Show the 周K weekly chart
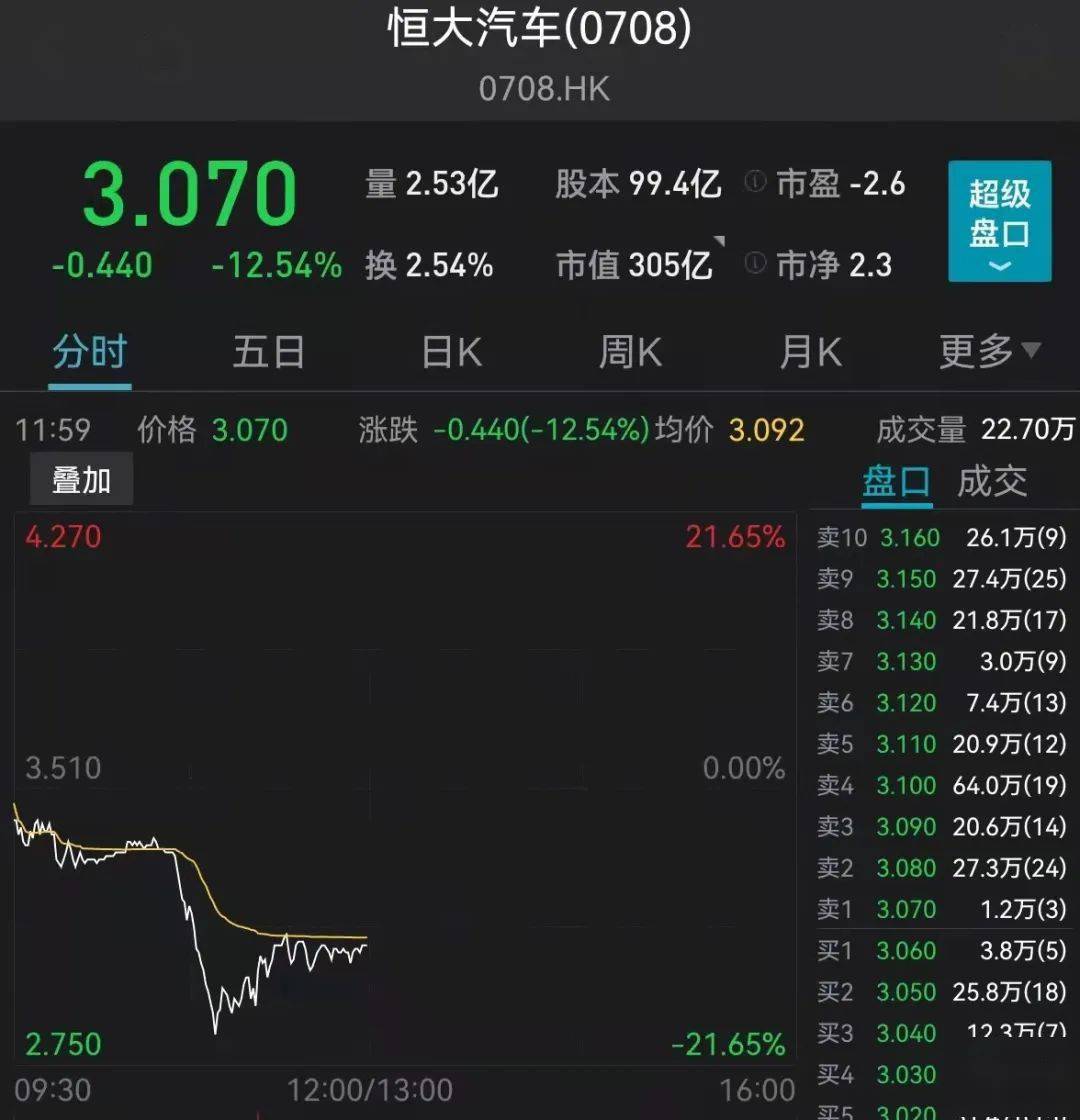This screenshot has width=1080, height=1120. 630,353
